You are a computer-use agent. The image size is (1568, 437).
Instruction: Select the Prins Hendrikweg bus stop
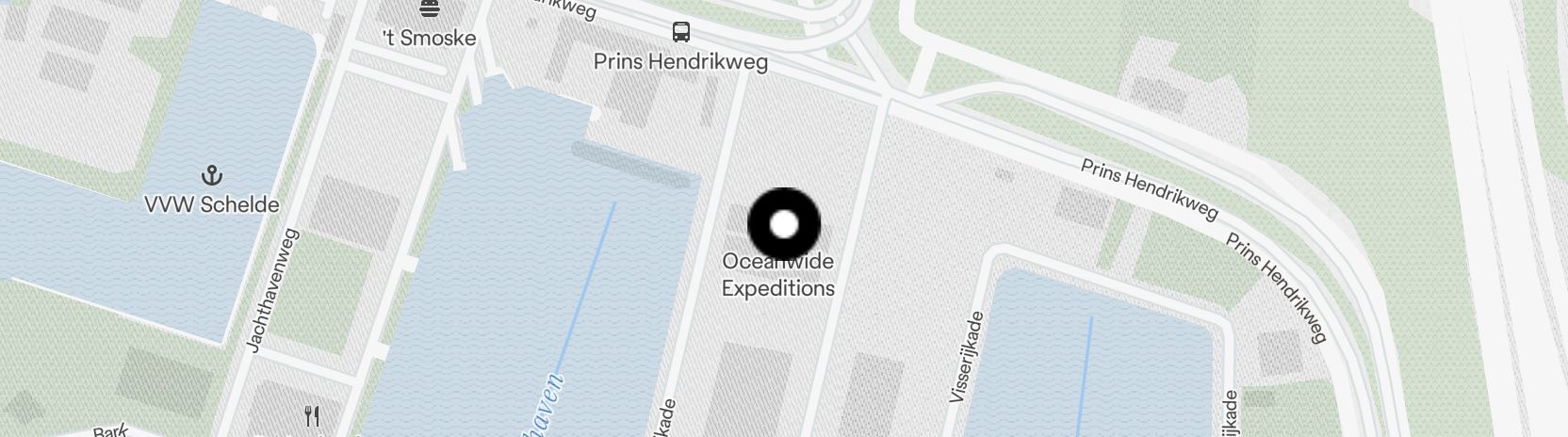pyautogui.click(x=681, y=33)
